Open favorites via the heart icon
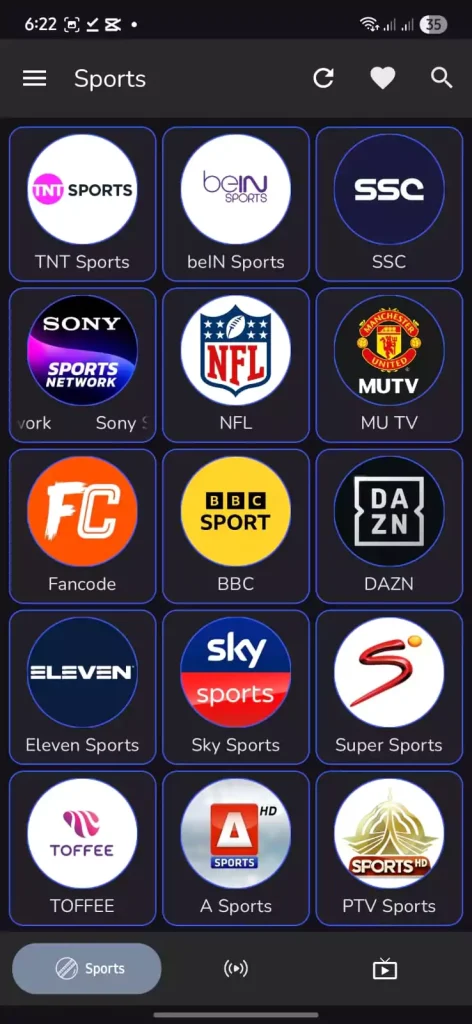The height and width of the screenshot is (1024, 472). click(383, 79)
